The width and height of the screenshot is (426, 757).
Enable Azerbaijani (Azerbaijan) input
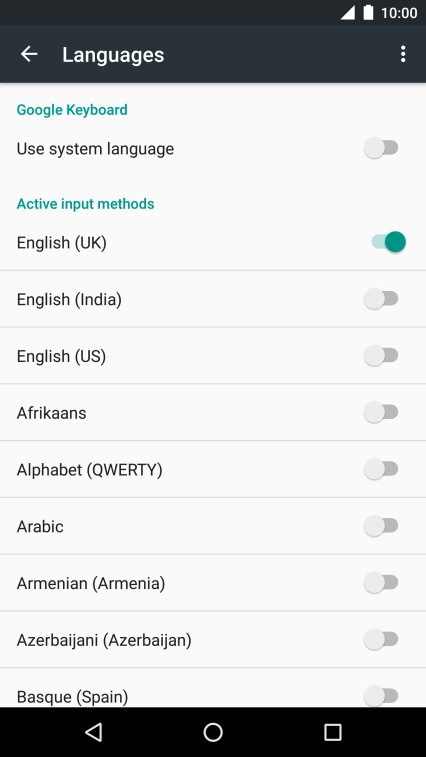pyautogui.click(x=381, y=640)
